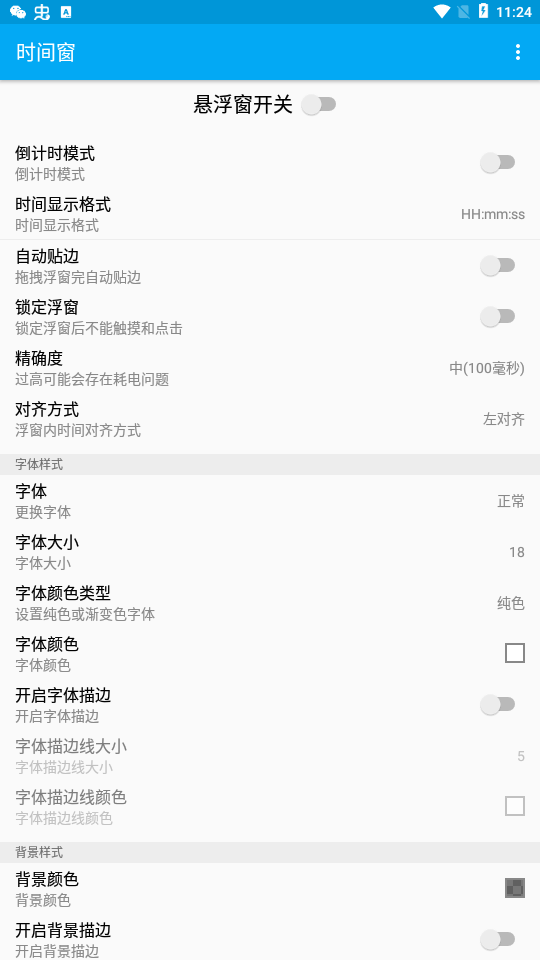The image size is (540, 960).
Task: Pick a color for 字体颜色
Action: pos(515,653)
